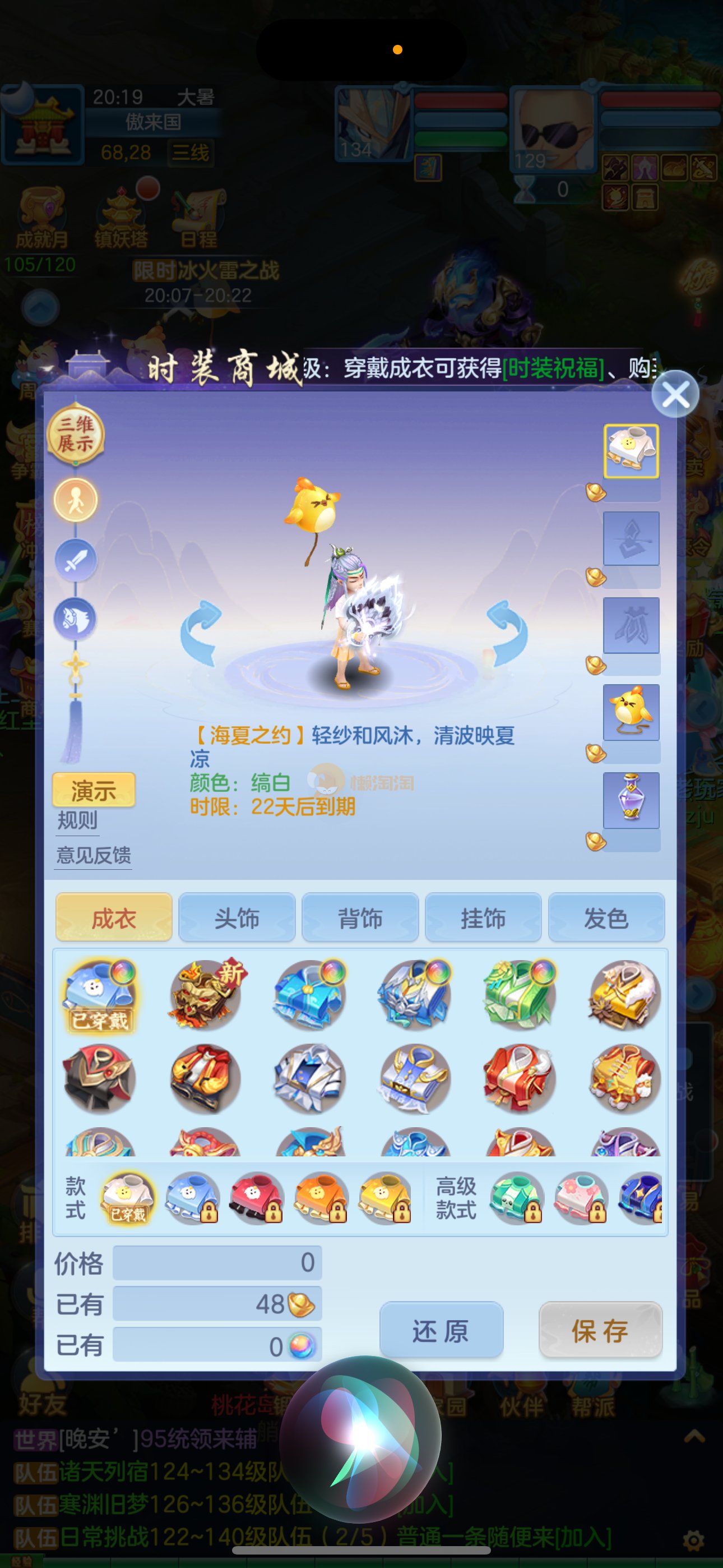Screen dimensions: 723x1568
Task: Tap 还原 to reset outfit
Action: point(441,1331)
